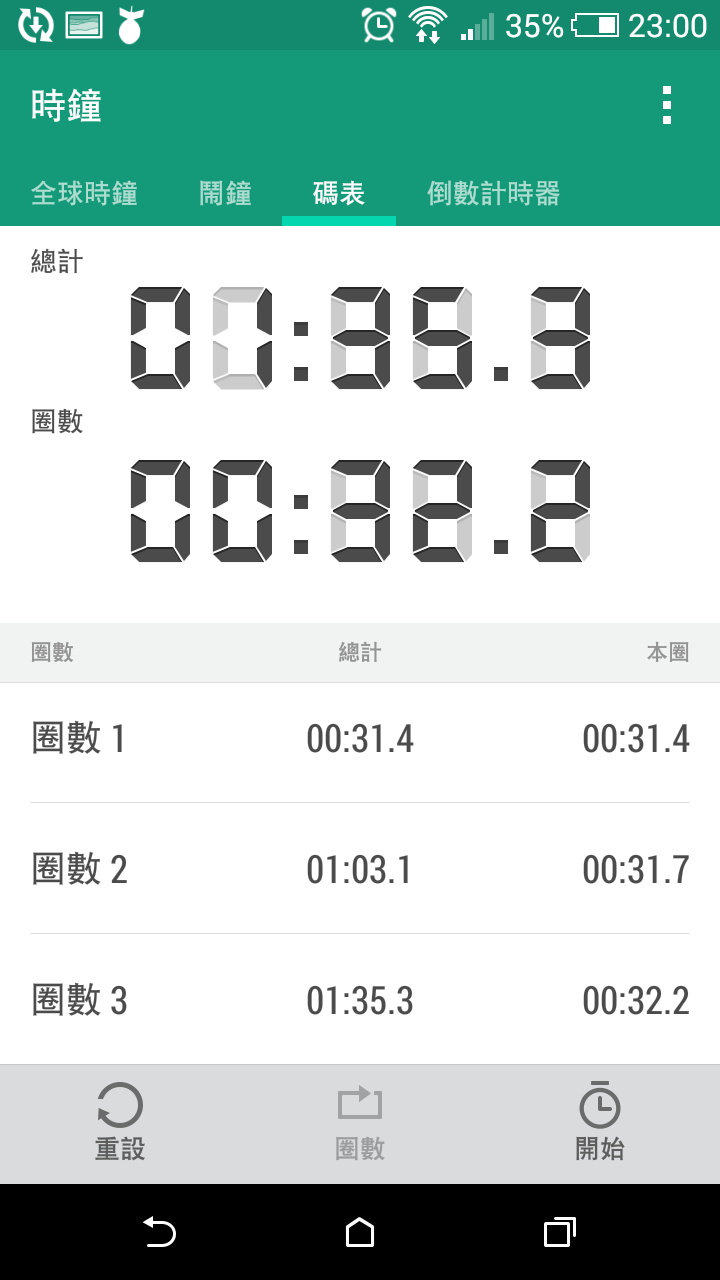Tap the 圈數 lap button
Image resolution: width=720 pixels, height=1280 pixels.
[360, 1123]
